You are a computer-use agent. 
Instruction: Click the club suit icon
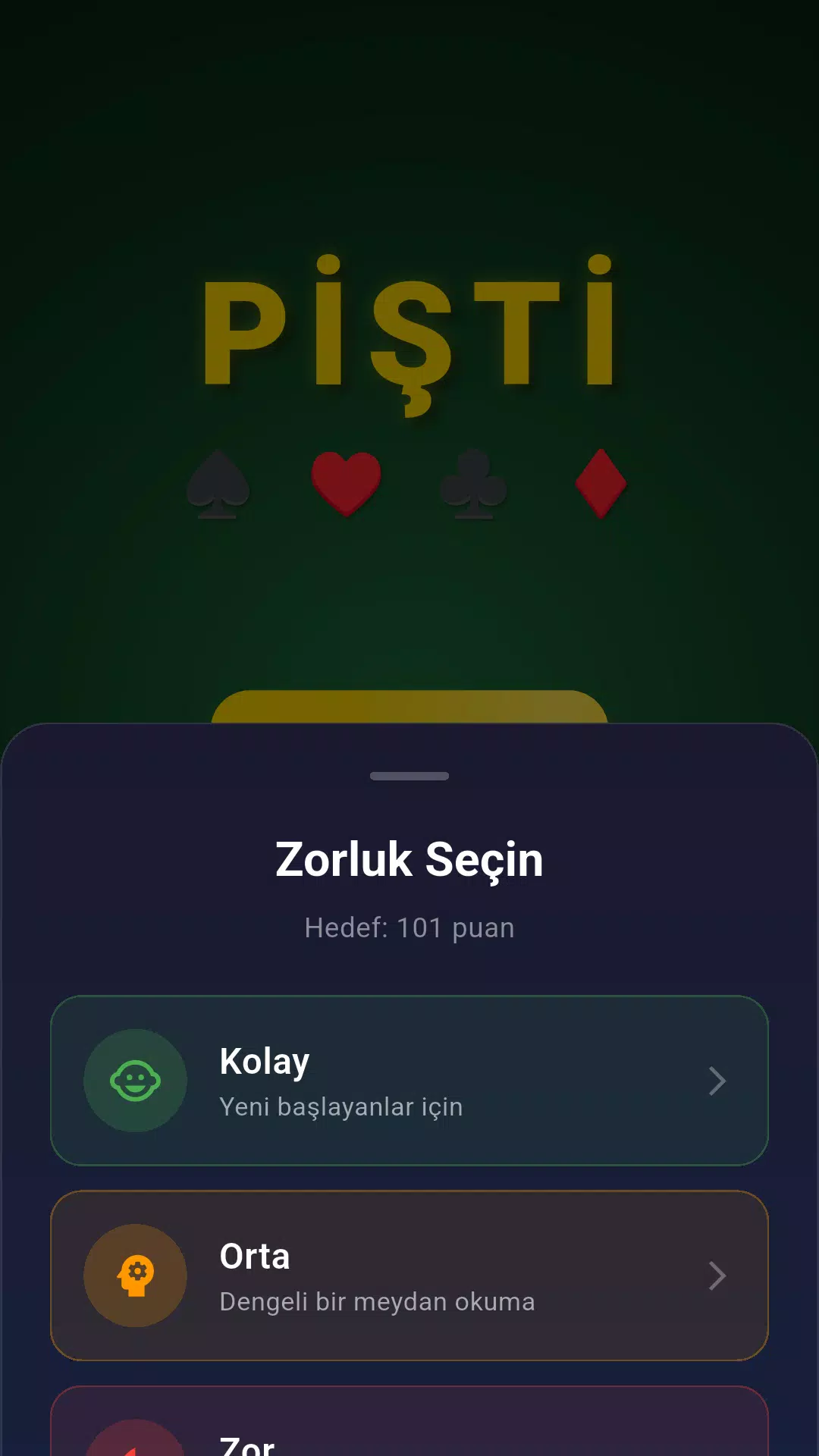point(472,484)
